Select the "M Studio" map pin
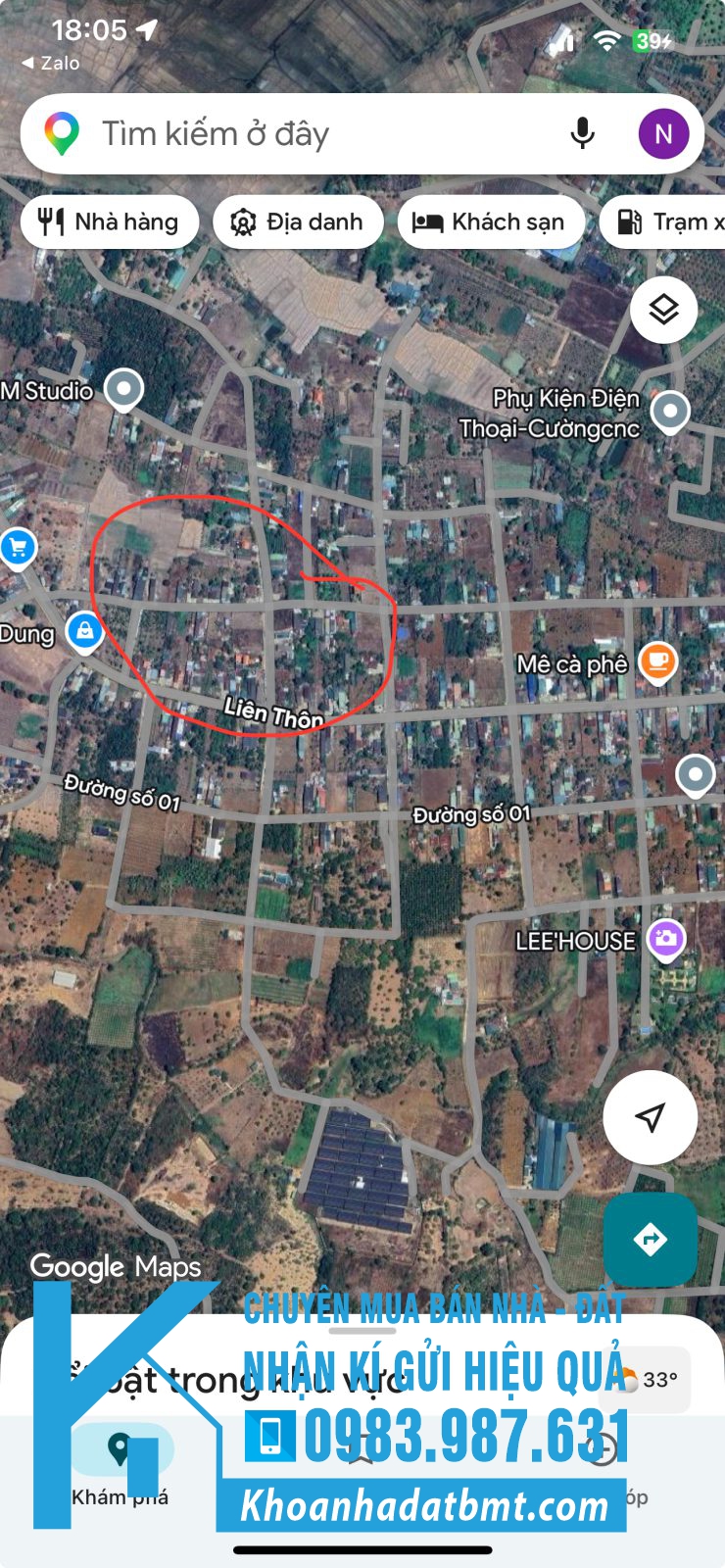Screen dimensions: 725x1568 [123, 389]
